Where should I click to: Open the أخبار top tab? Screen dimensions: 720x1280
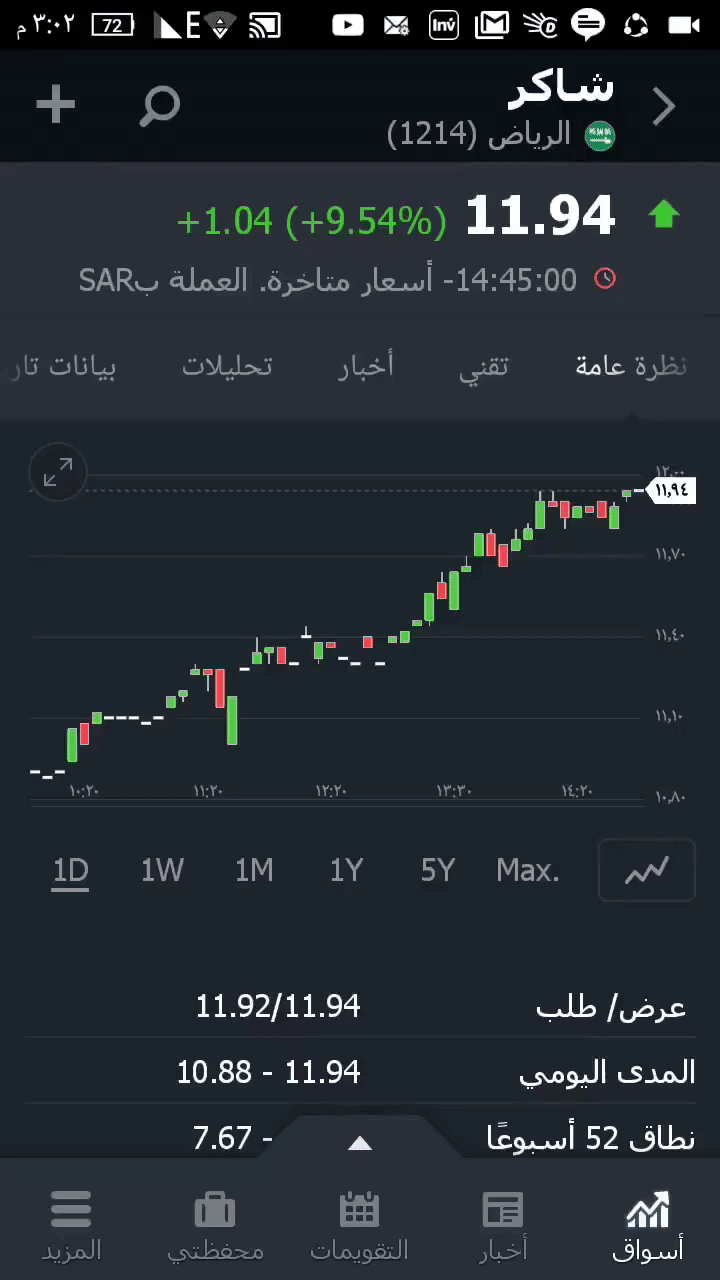point(365,366)
